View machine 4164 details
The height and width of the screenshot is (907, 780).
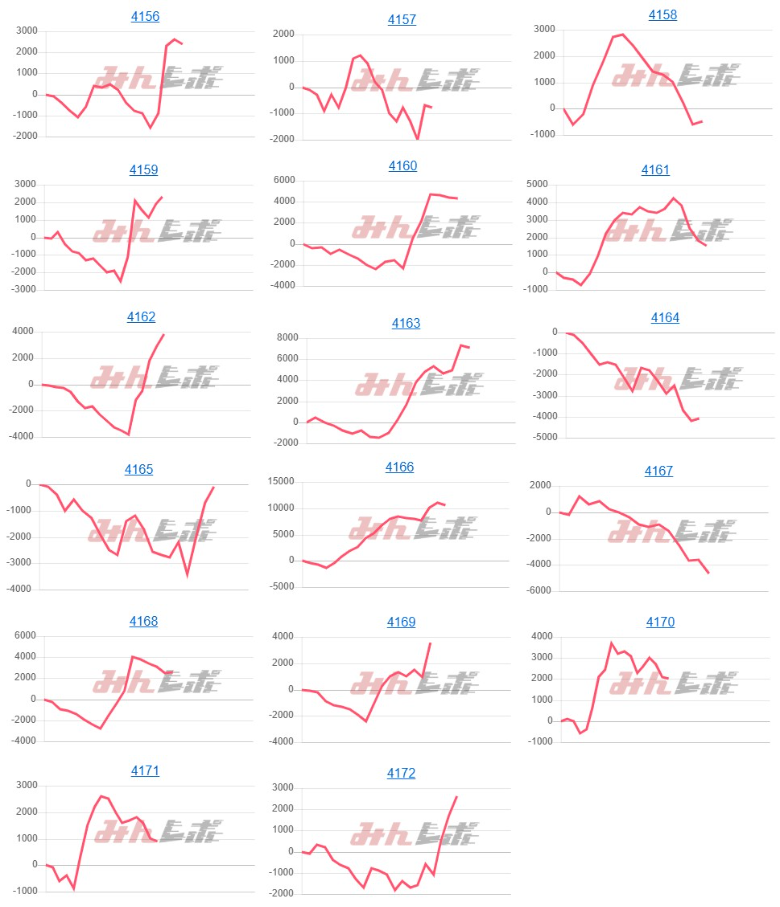[x=665, y=318]
